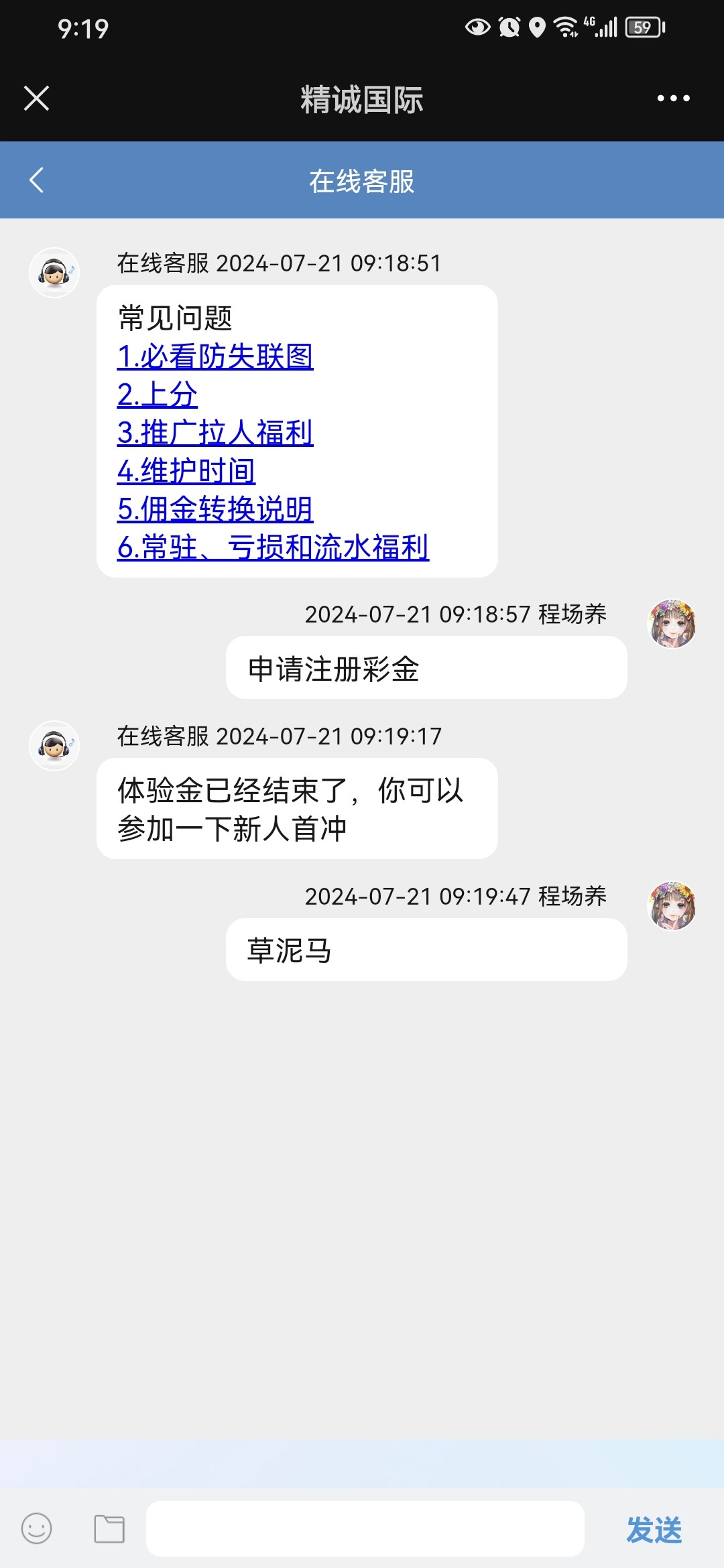724x1568 pixels.
Task: Open the 维护时间 link
Action: (x=186, y=471)
